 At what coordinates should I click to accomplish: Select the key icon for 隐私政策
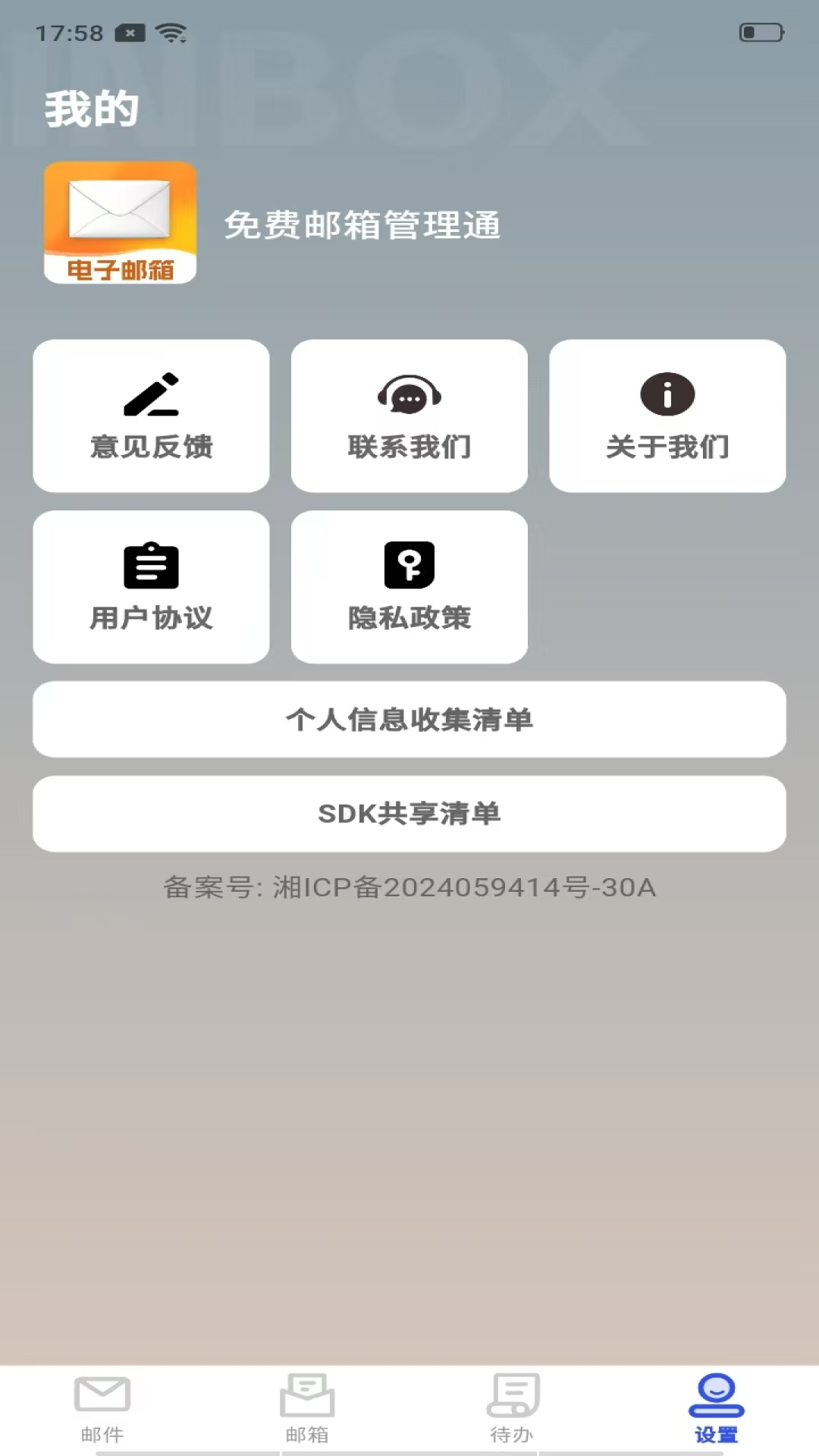409,566
